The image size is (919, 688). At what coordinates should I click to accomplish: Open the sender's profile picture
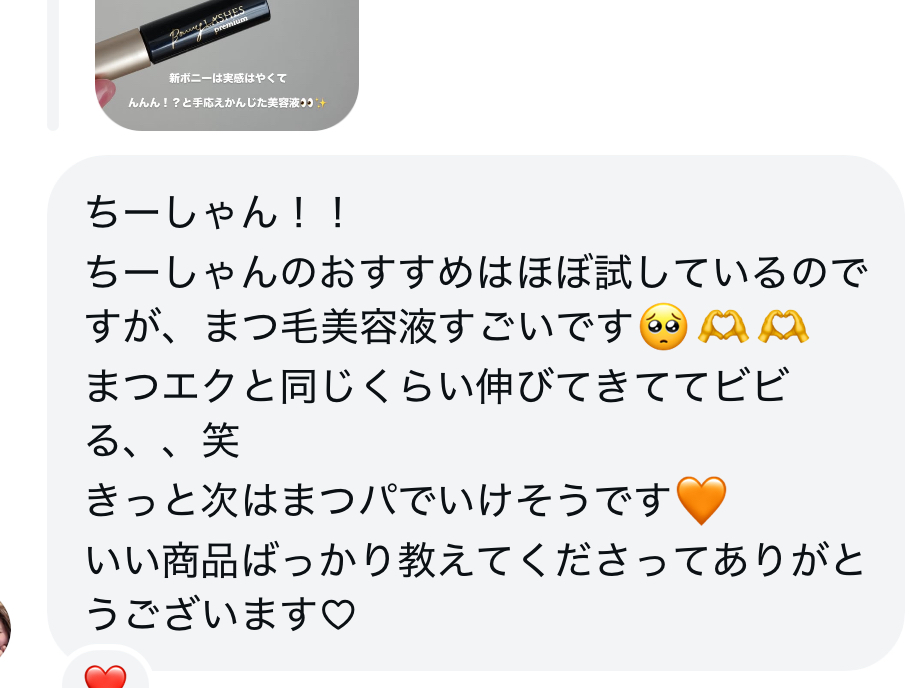(x=5, y=625)
